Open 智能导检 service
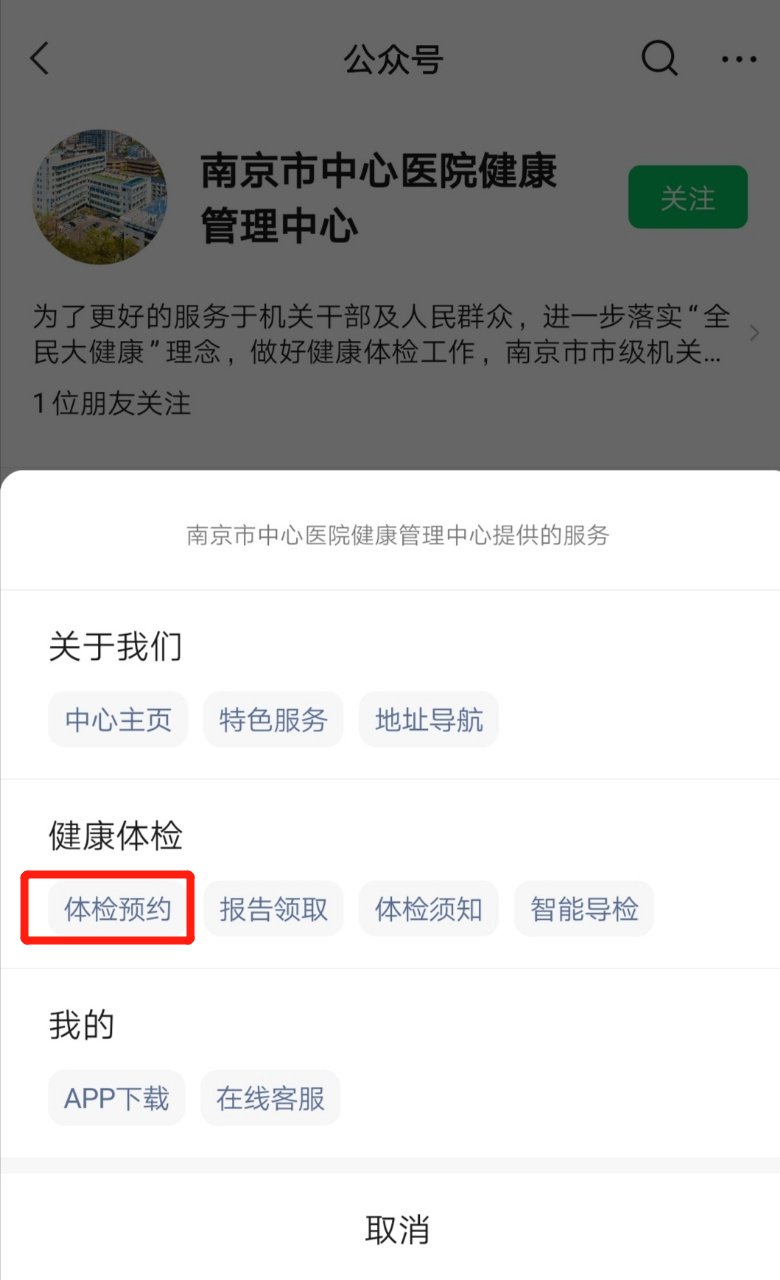 tap(584, 909)
